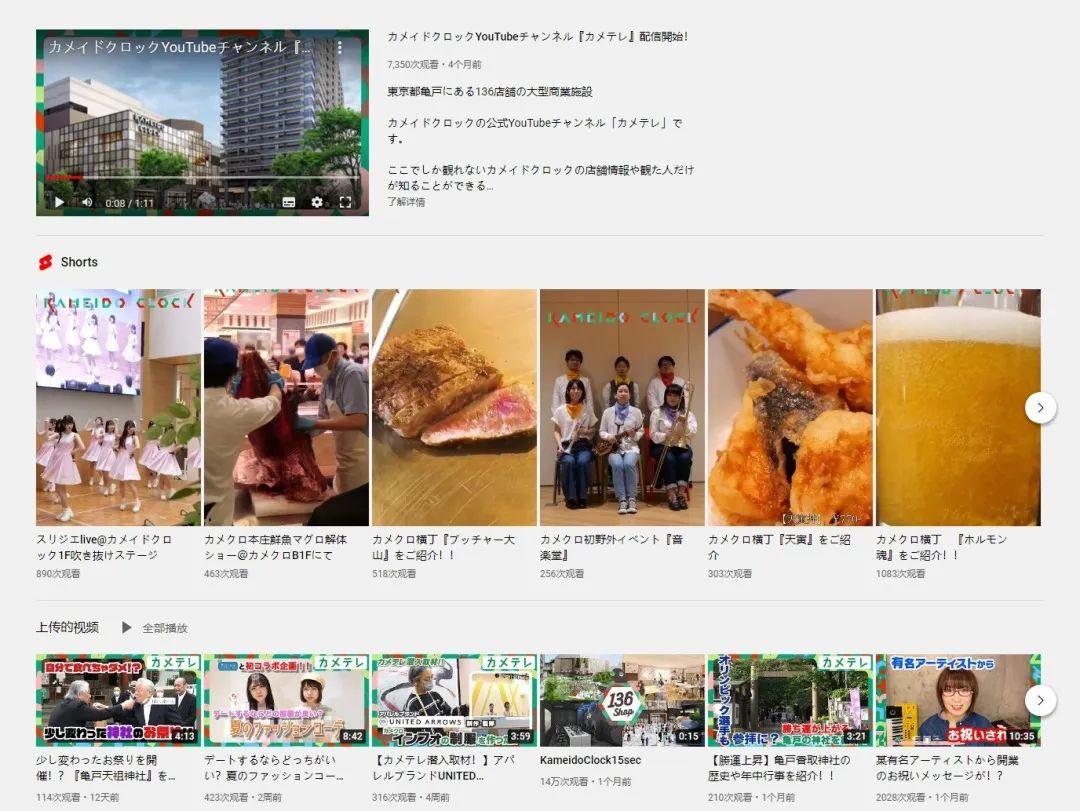Open the 亀戸香取神社 history video
Image resolution: width=1080 pixels, height=811 pixels.
click(x=790, y=700)
